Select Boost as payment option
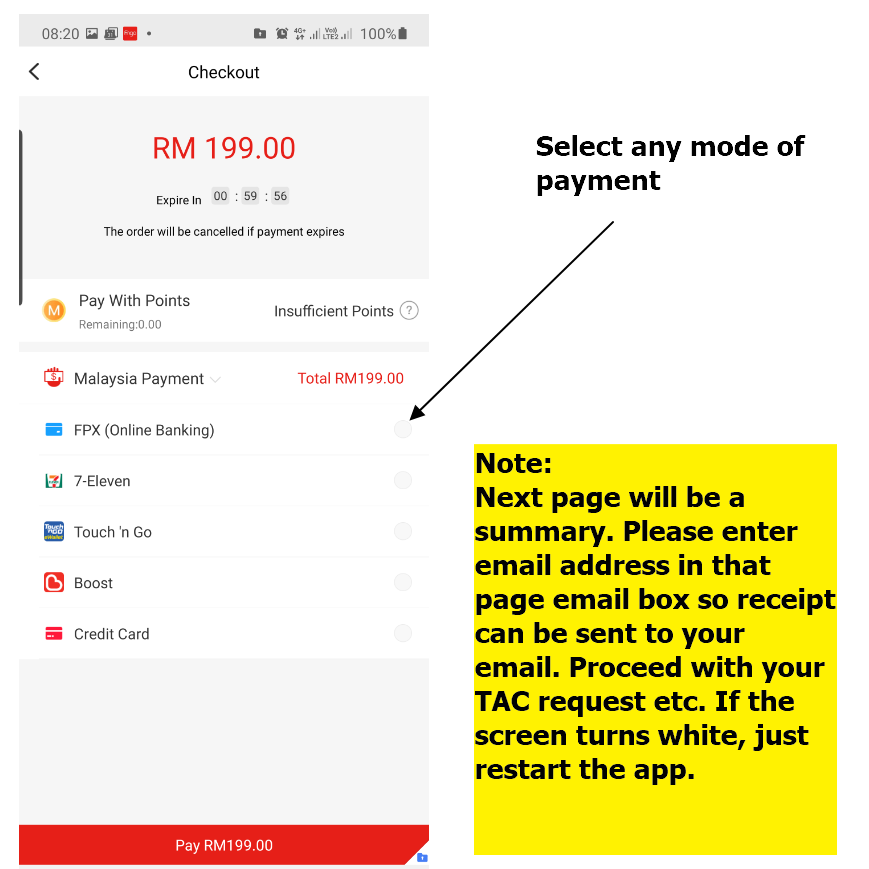The height and width of the screenshot is (869, 869). point(402,583)
